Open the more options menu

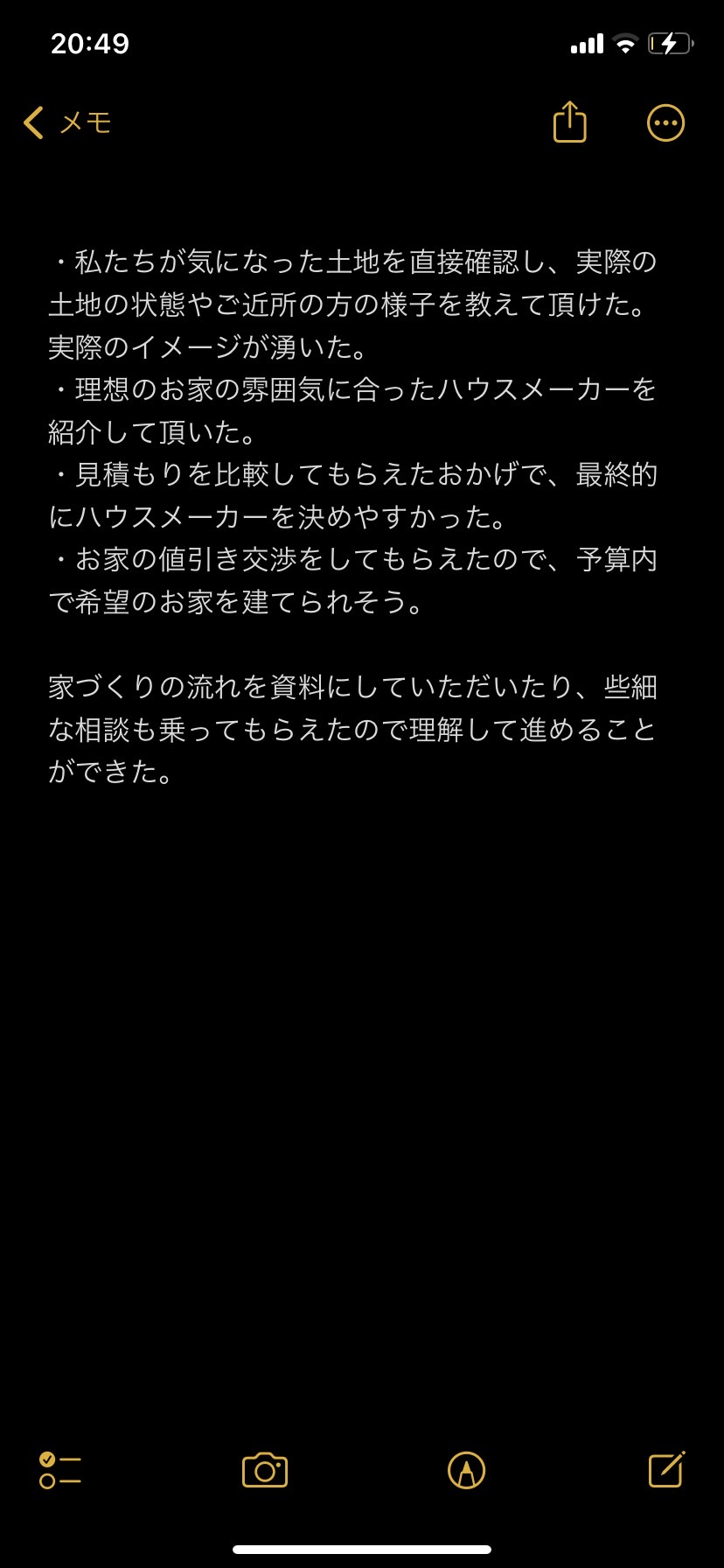[x=665, y=123]
